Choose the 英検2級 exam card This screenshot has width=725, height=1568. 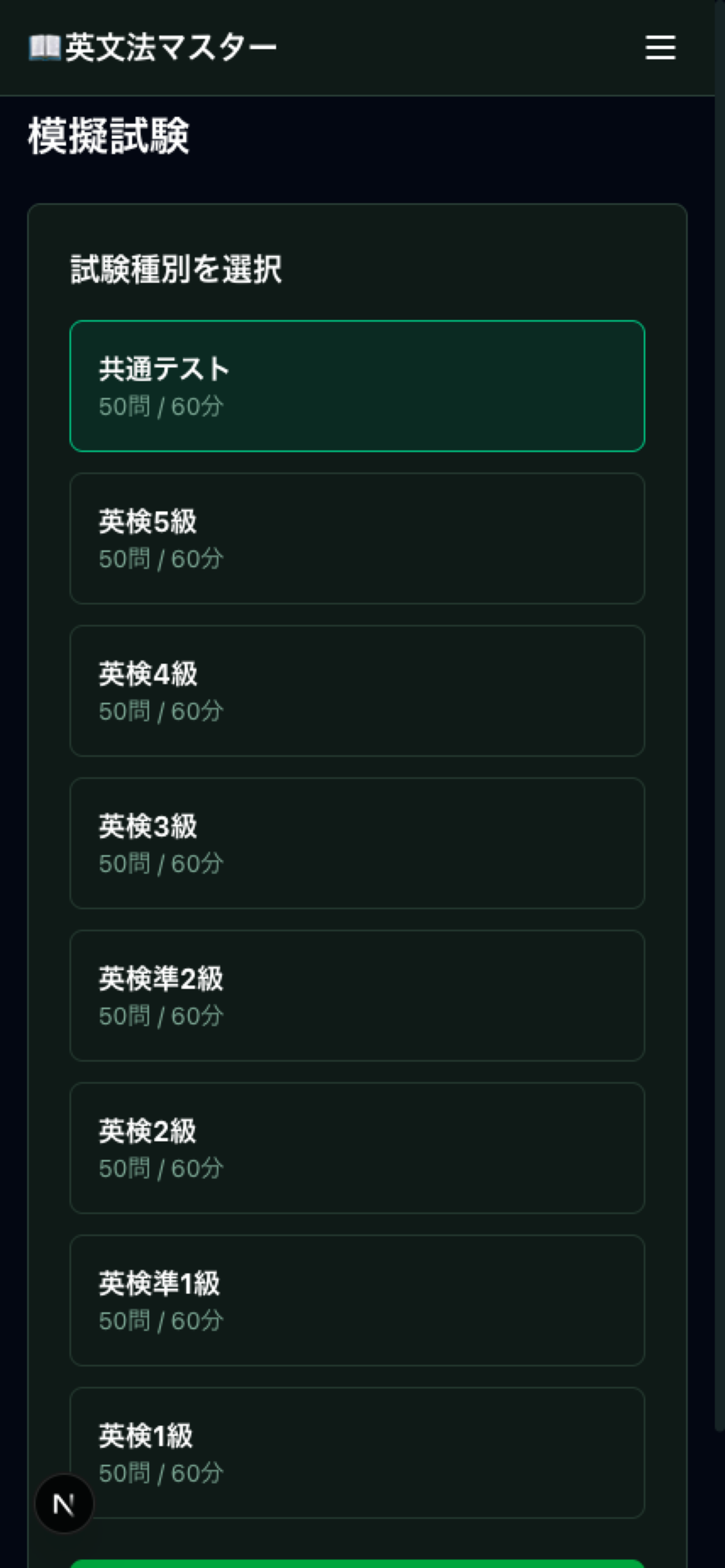coord(358,1148)
